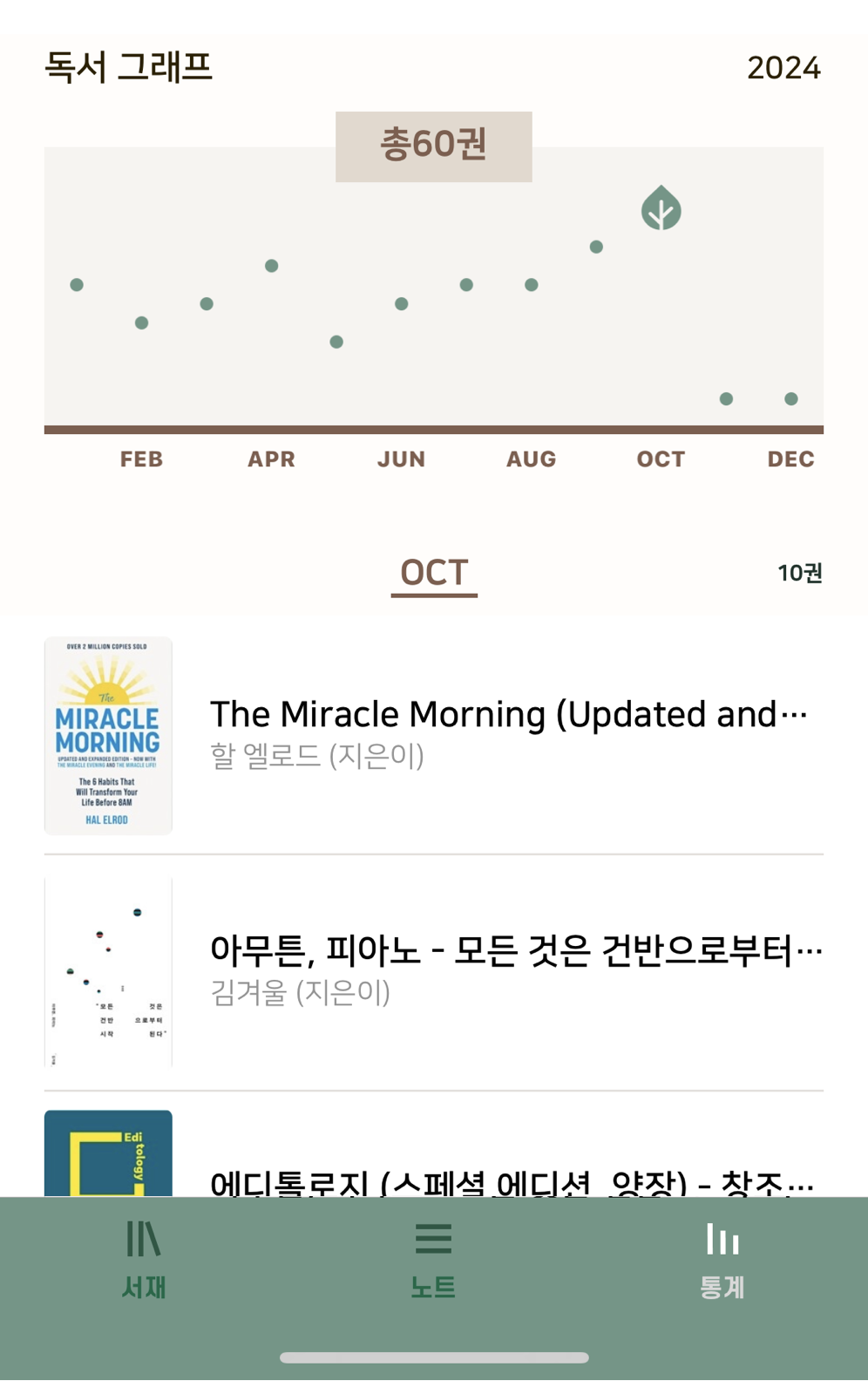Tap the February data point on the graph
Viewport: 868px width, 1381px height.
pyautogui.click(x=140, y=323)
